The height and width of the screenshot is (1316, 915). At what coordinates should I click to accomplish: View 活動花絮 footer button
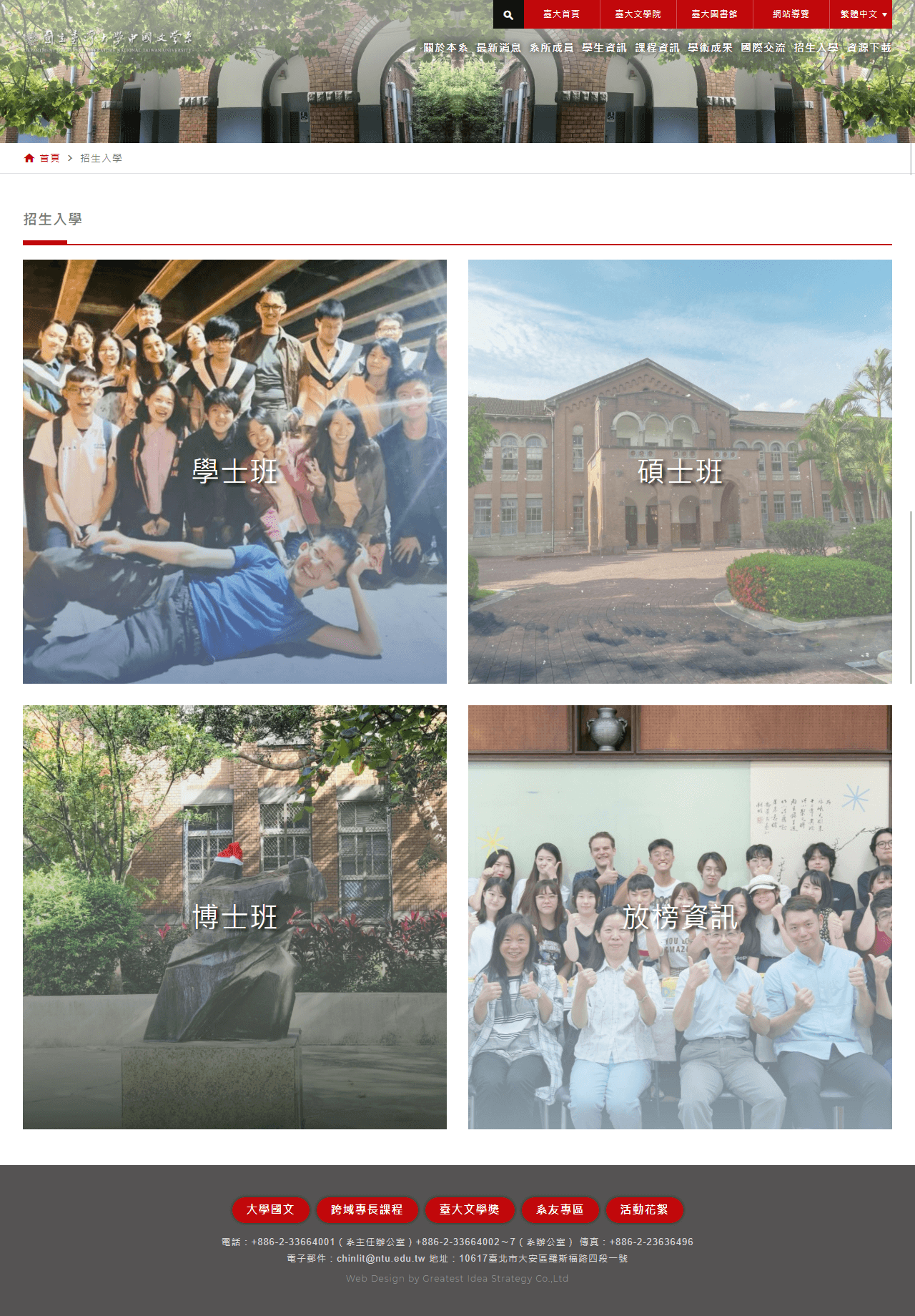click(x=644, y=1209)
